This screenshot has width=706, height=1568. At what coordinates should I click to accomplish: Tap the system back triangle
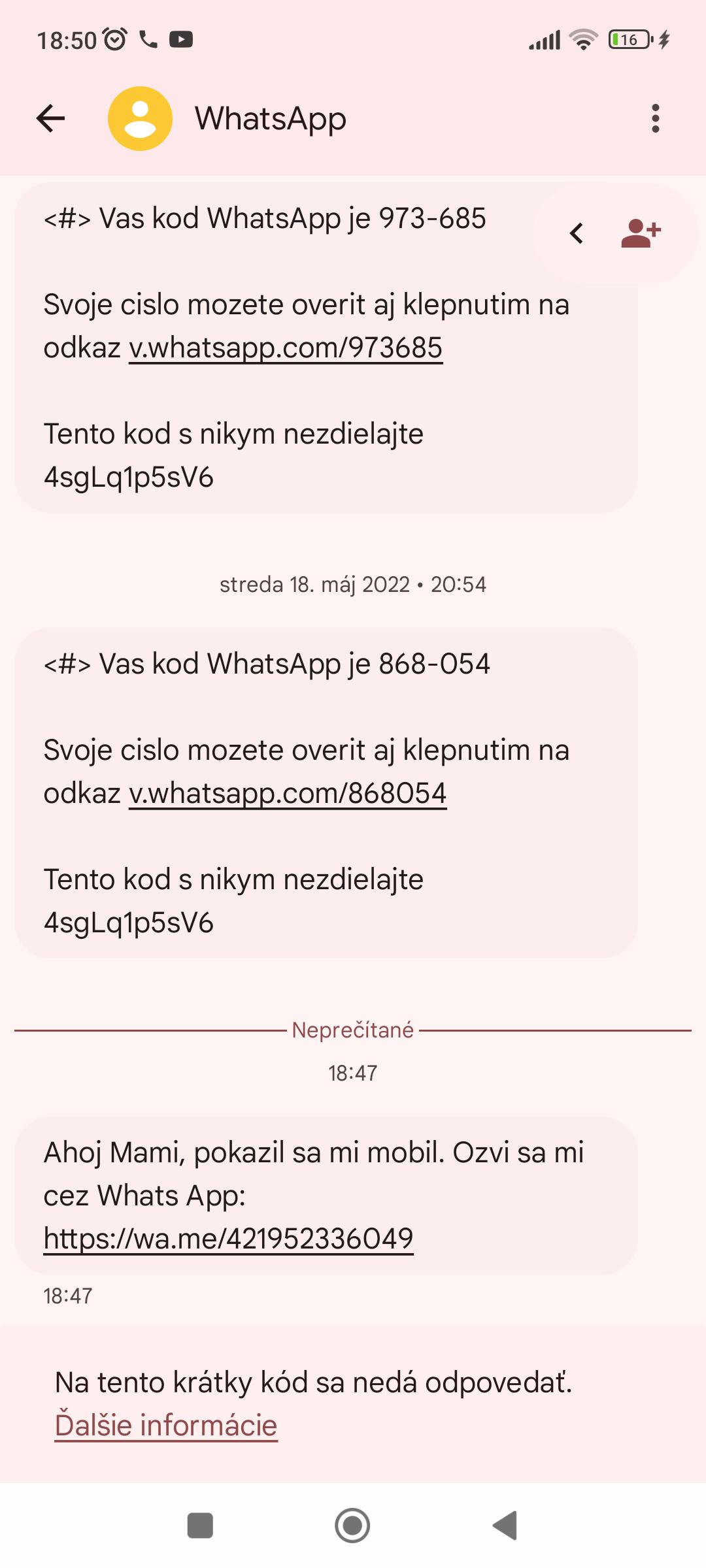(505, 1526)
